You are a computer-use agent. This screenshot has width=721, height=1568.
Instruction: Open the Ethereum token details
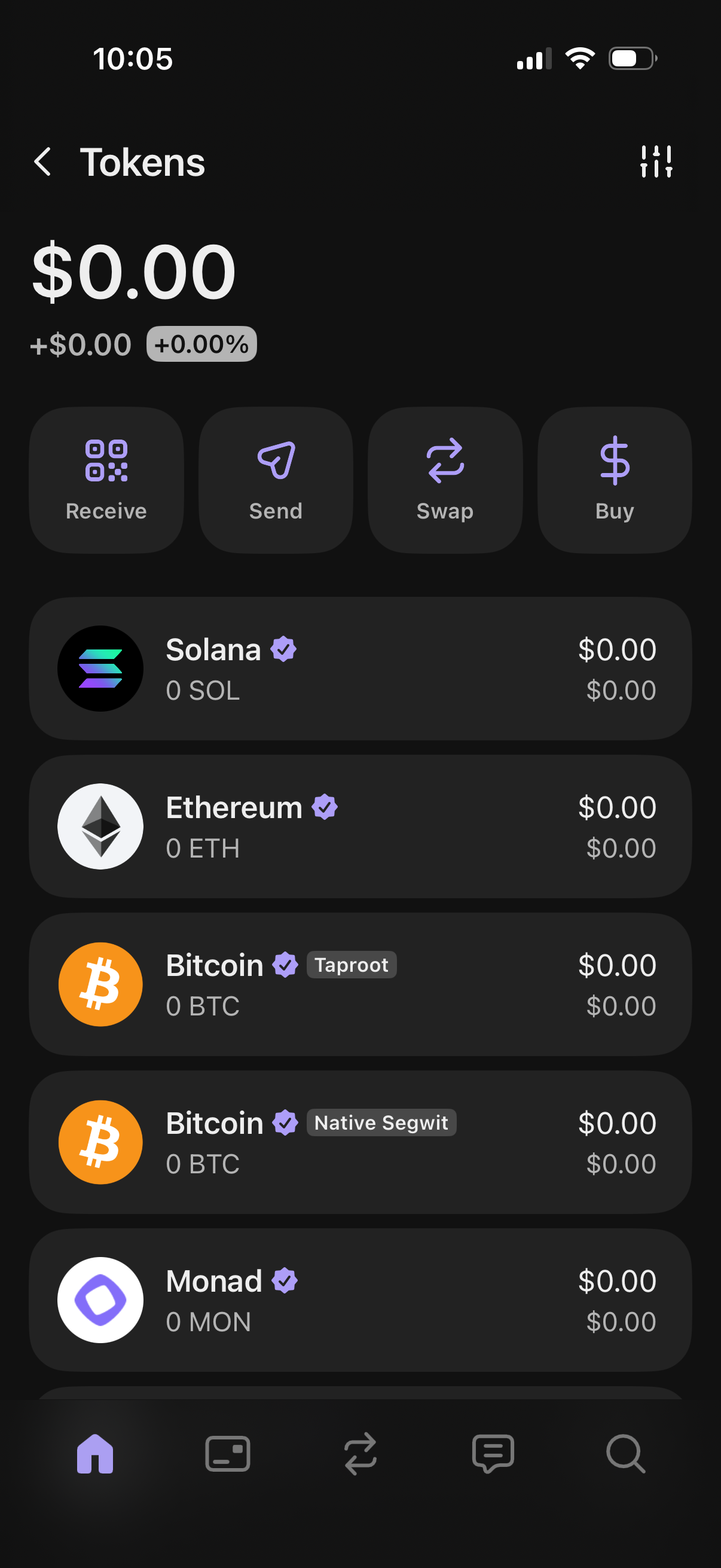(x=360, y=825)
